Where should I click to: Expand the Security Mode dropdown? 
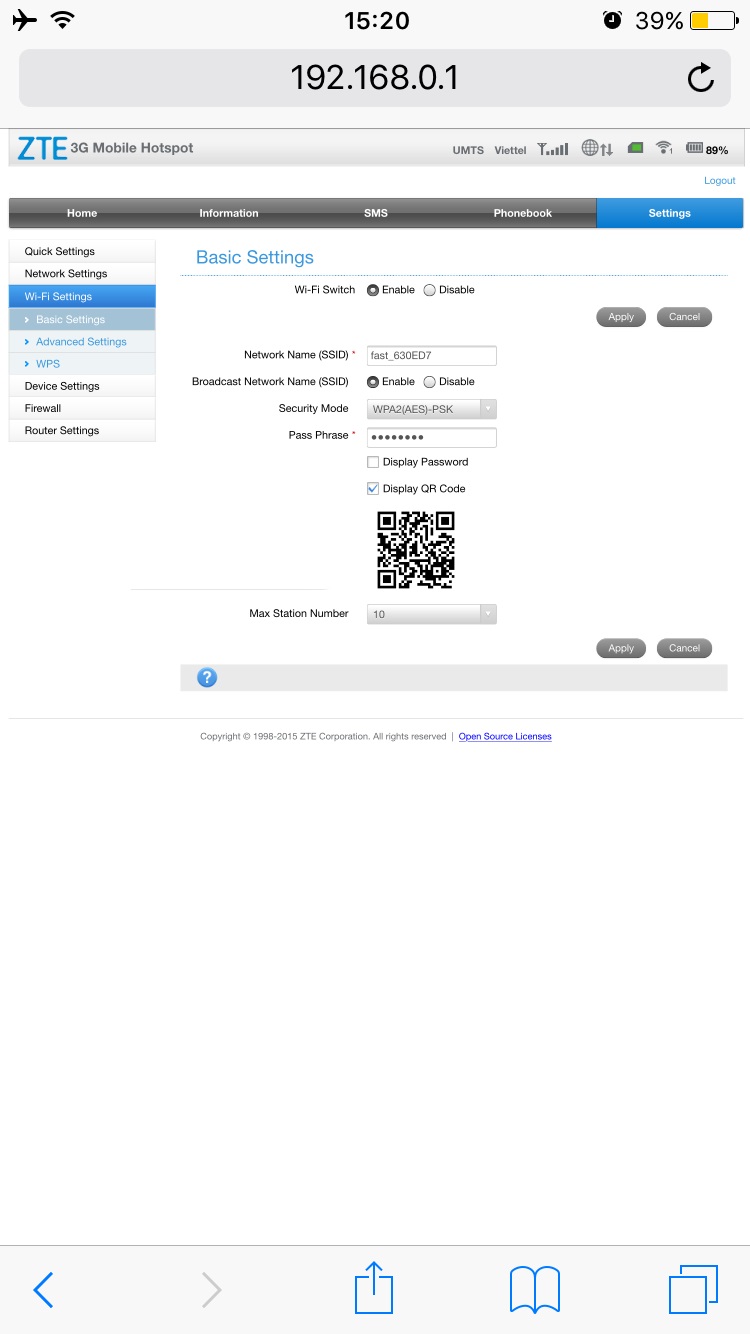[x=431, y=408]
